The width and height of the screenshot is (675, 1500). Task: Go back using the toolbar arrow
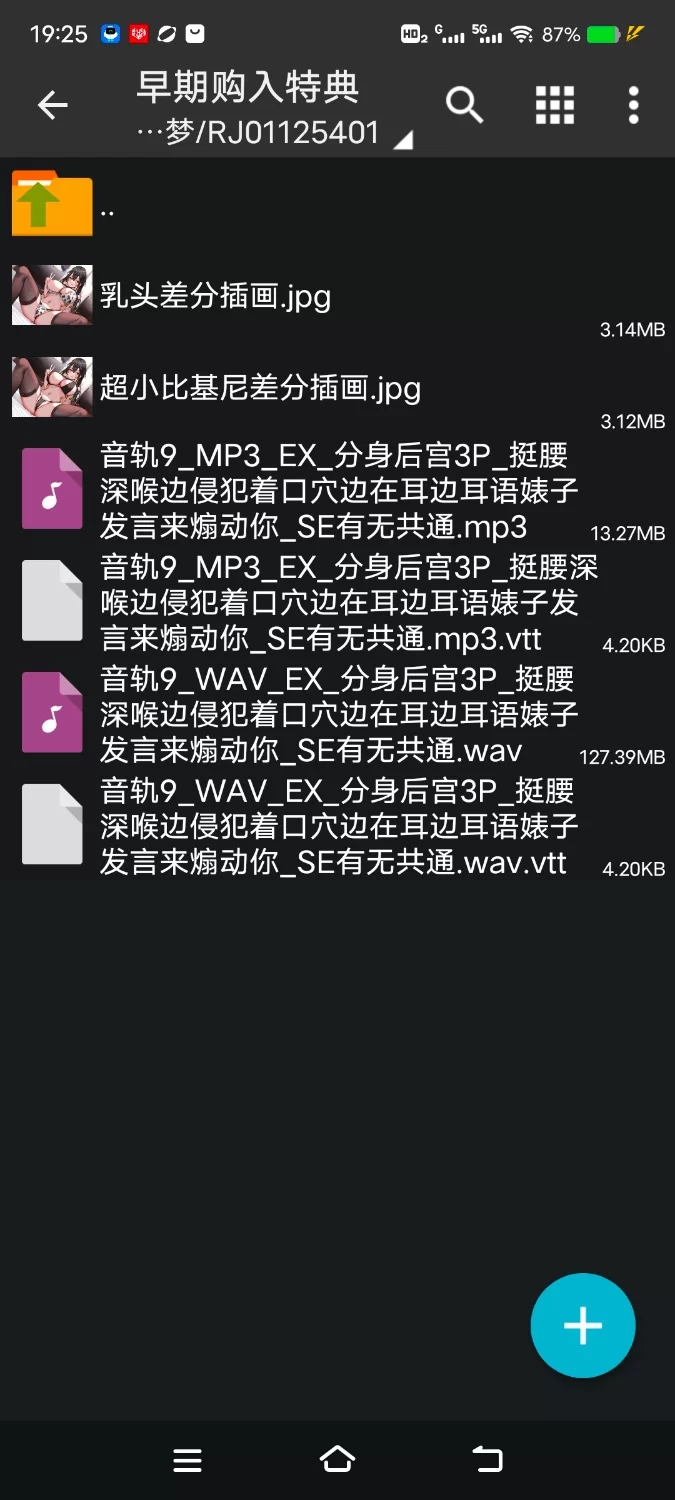click(x=52, y=105)
